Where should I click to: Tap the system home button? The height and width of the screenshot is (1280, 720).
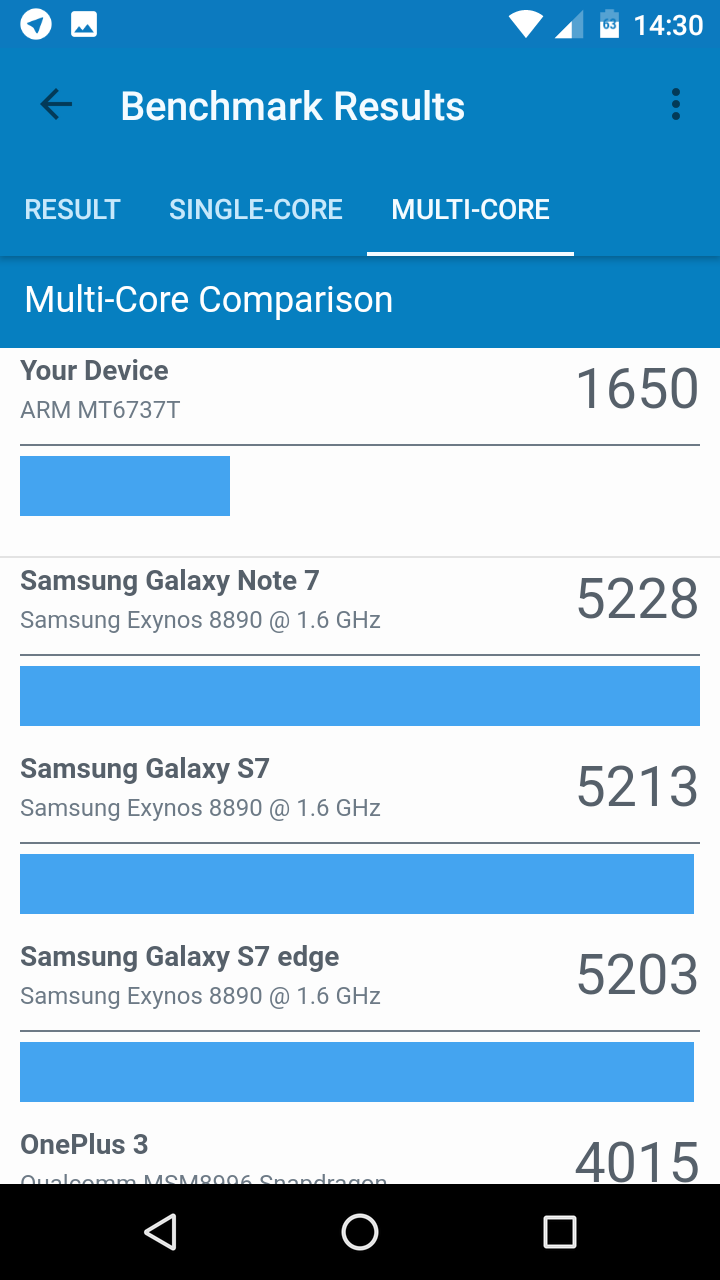tap(360, 1232)
